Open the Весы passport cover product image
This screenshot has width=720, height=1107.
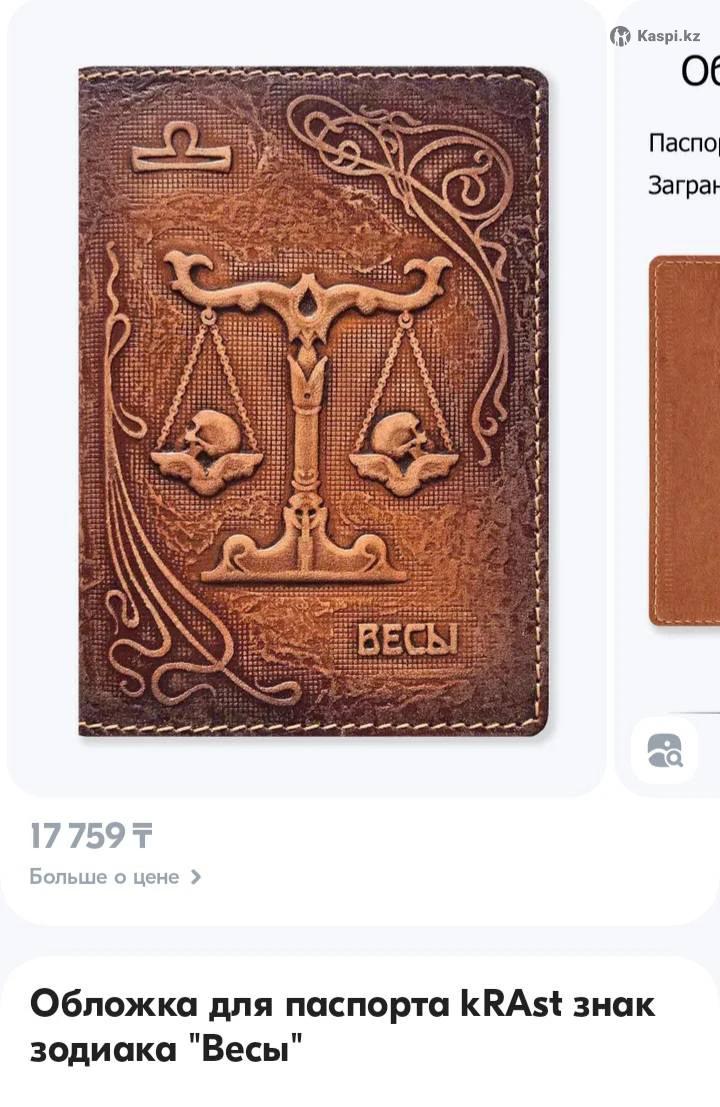[312, 400]
